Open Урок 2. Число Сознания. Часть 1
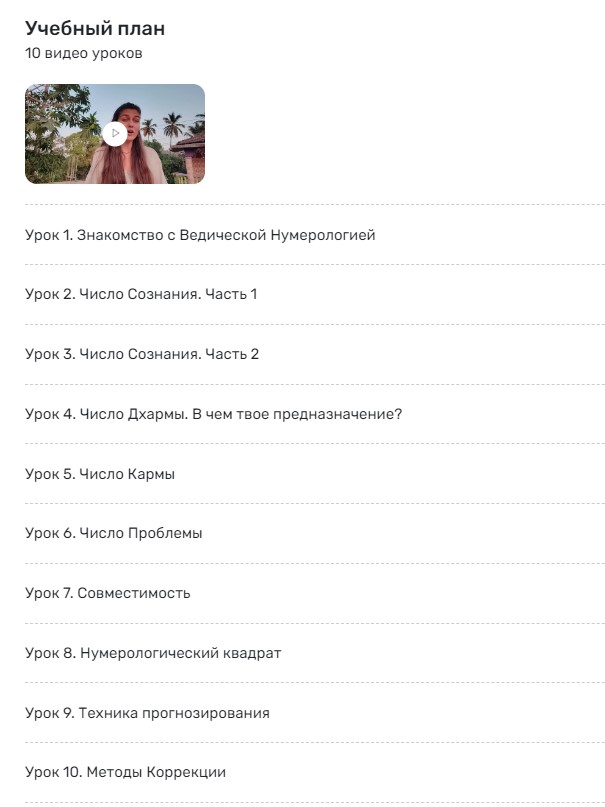This screenshot has height=807, width=605. click(x=141, y=295)
